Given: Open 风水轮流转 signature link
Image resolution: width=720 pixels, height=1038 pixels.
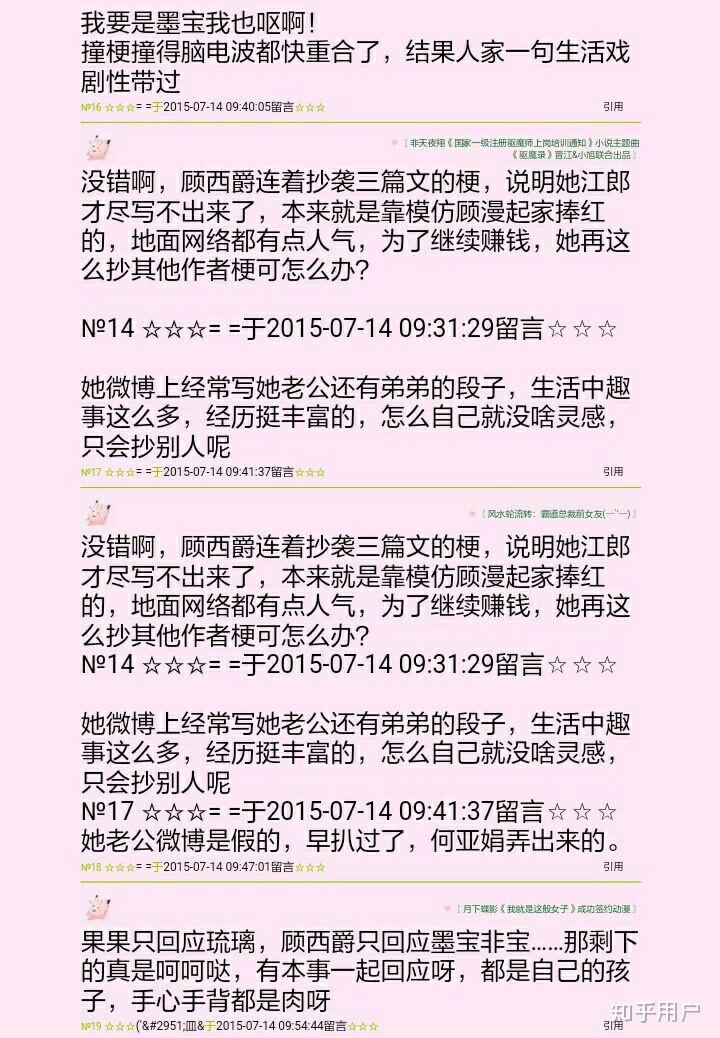Looking at the screenshot, I should click(560, 513).
